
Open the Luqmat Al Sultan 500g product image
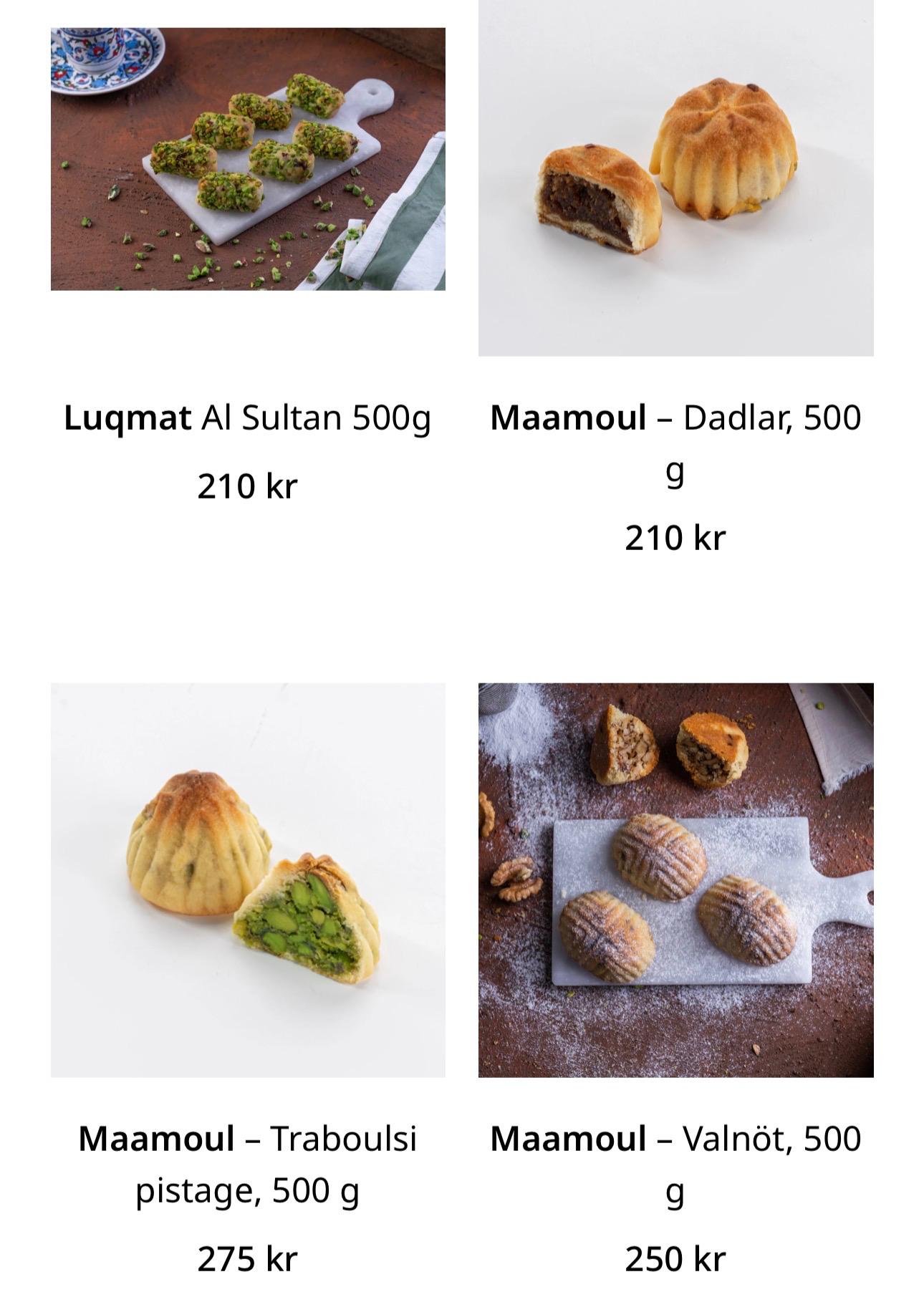tap(248, 159)
